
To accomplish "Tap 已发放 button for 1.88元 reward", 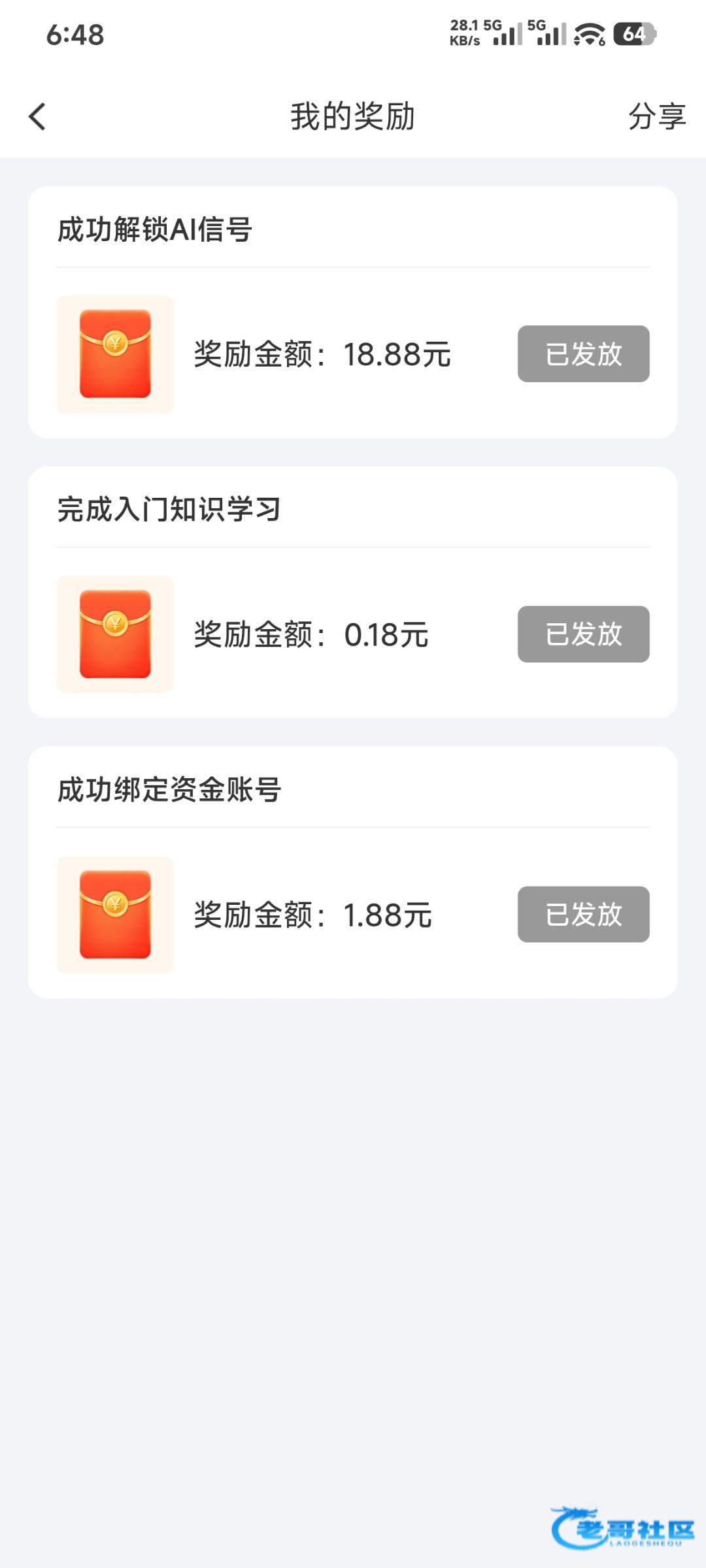I will tap(583, 915).
